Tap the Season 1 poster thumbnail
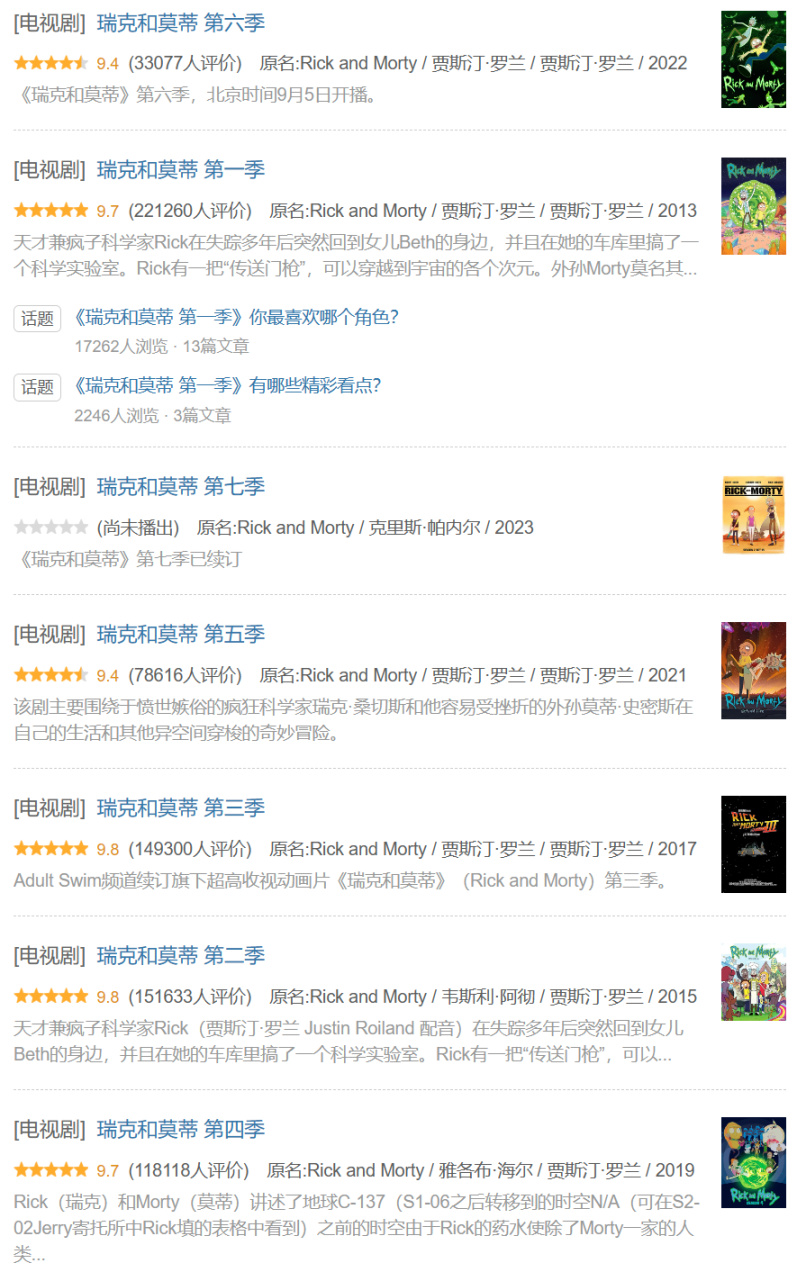 pos(753,206)
